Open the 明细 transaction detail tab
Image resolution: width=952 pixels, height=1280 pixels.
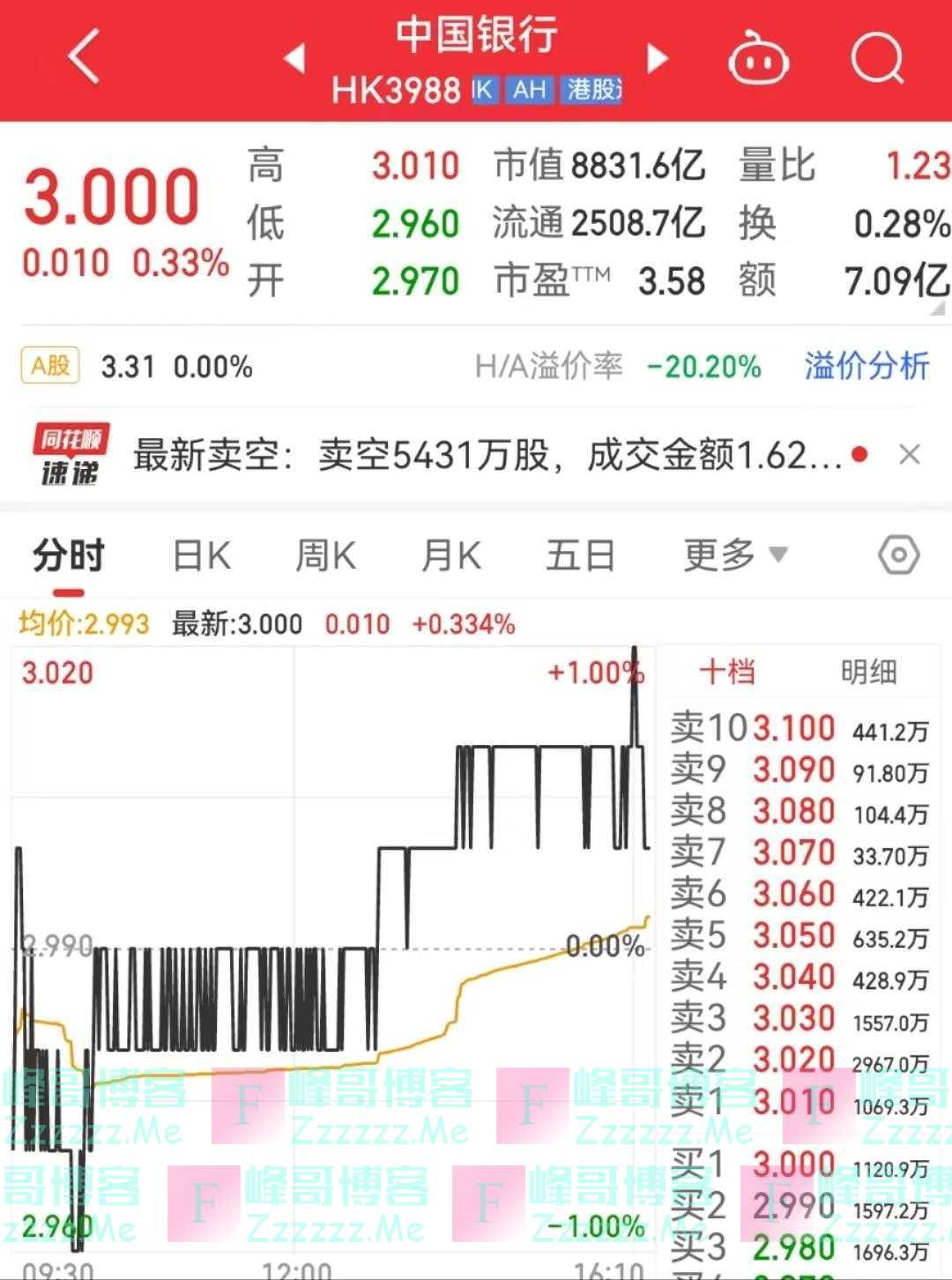click(x=868, y=672)
